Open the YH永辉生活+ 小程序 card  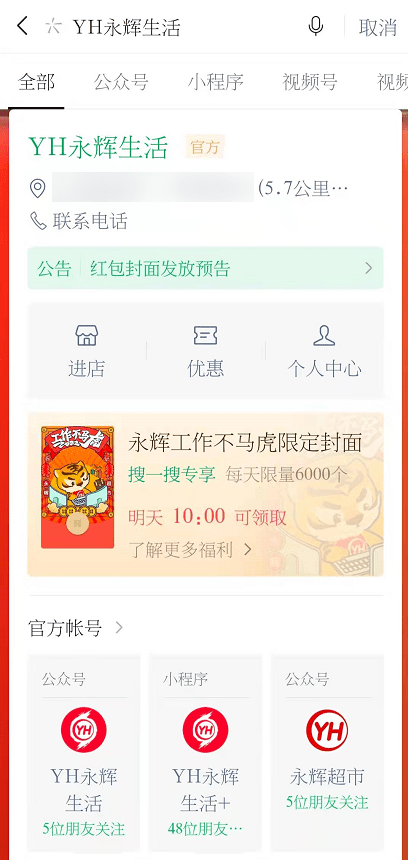(206, 751)
